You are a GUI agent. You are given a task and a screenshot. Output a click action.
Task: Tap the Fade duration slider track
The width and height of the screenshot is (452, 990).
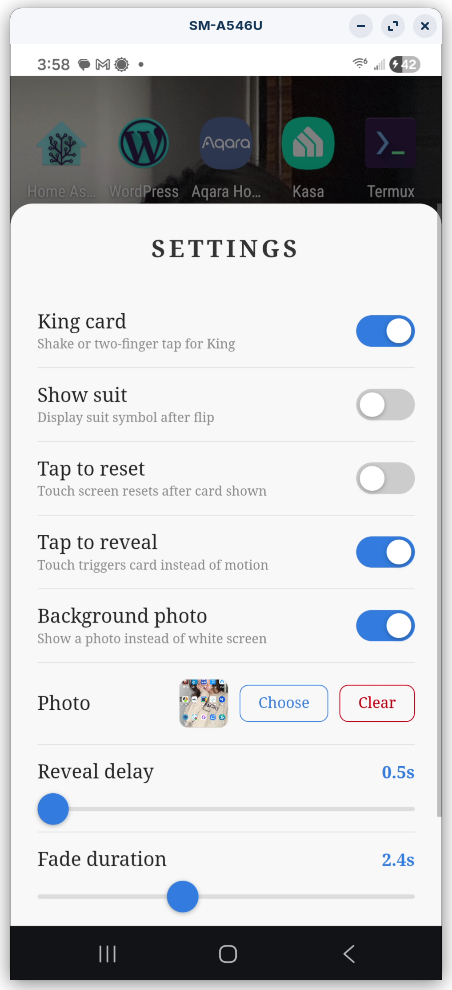tap(226, 897)
